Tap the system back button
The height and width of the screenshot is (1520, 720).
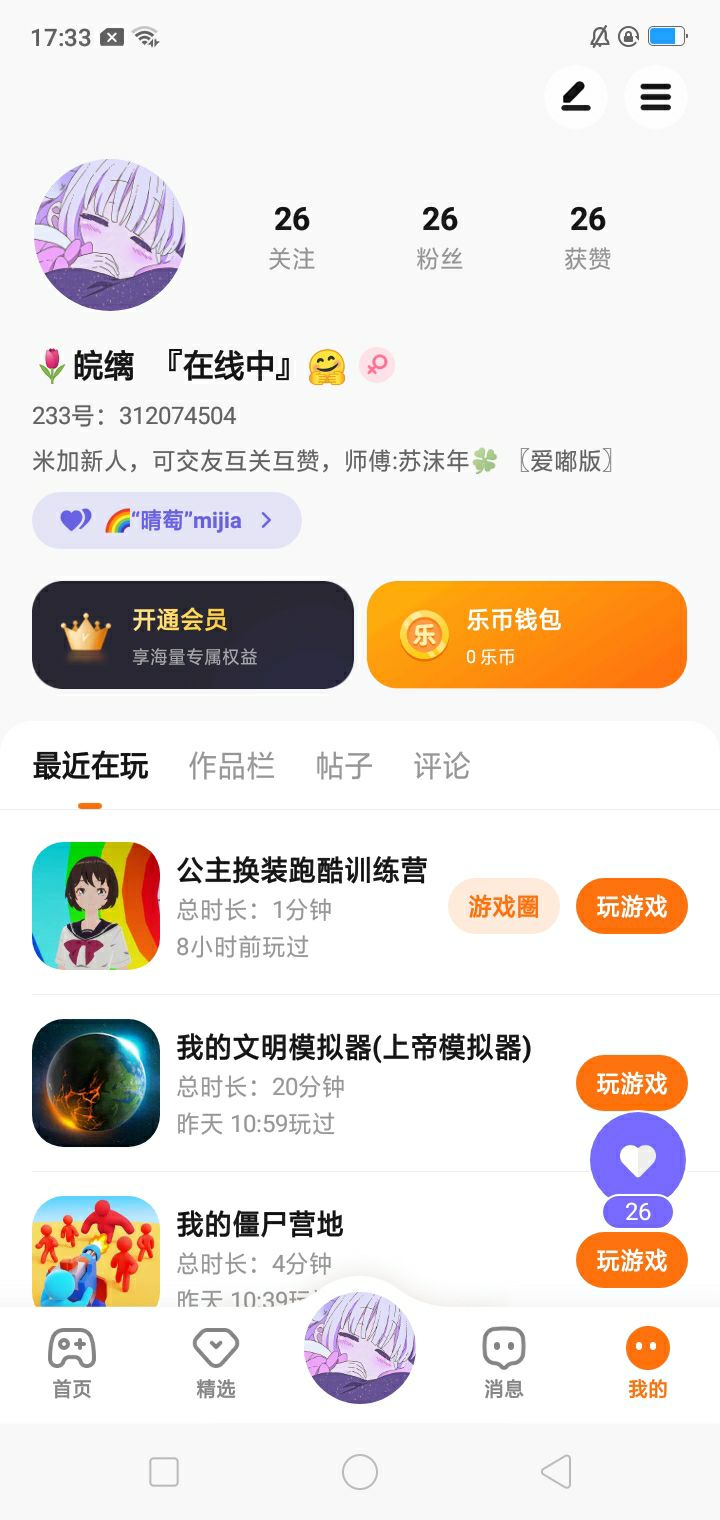pyautogui.click(x=556, y=1472)
